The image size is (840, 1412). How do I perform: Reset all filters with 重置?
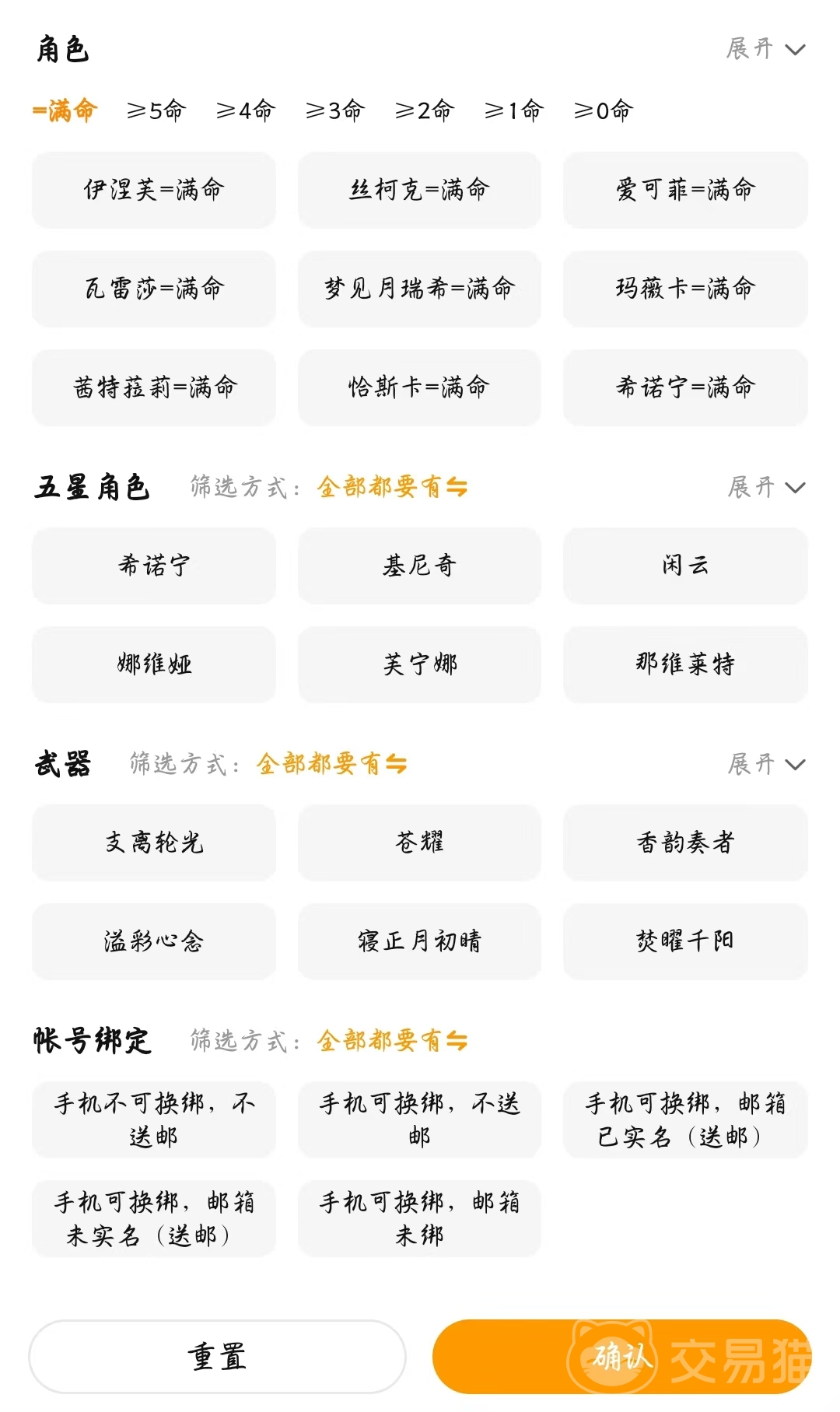(217, 1357)
